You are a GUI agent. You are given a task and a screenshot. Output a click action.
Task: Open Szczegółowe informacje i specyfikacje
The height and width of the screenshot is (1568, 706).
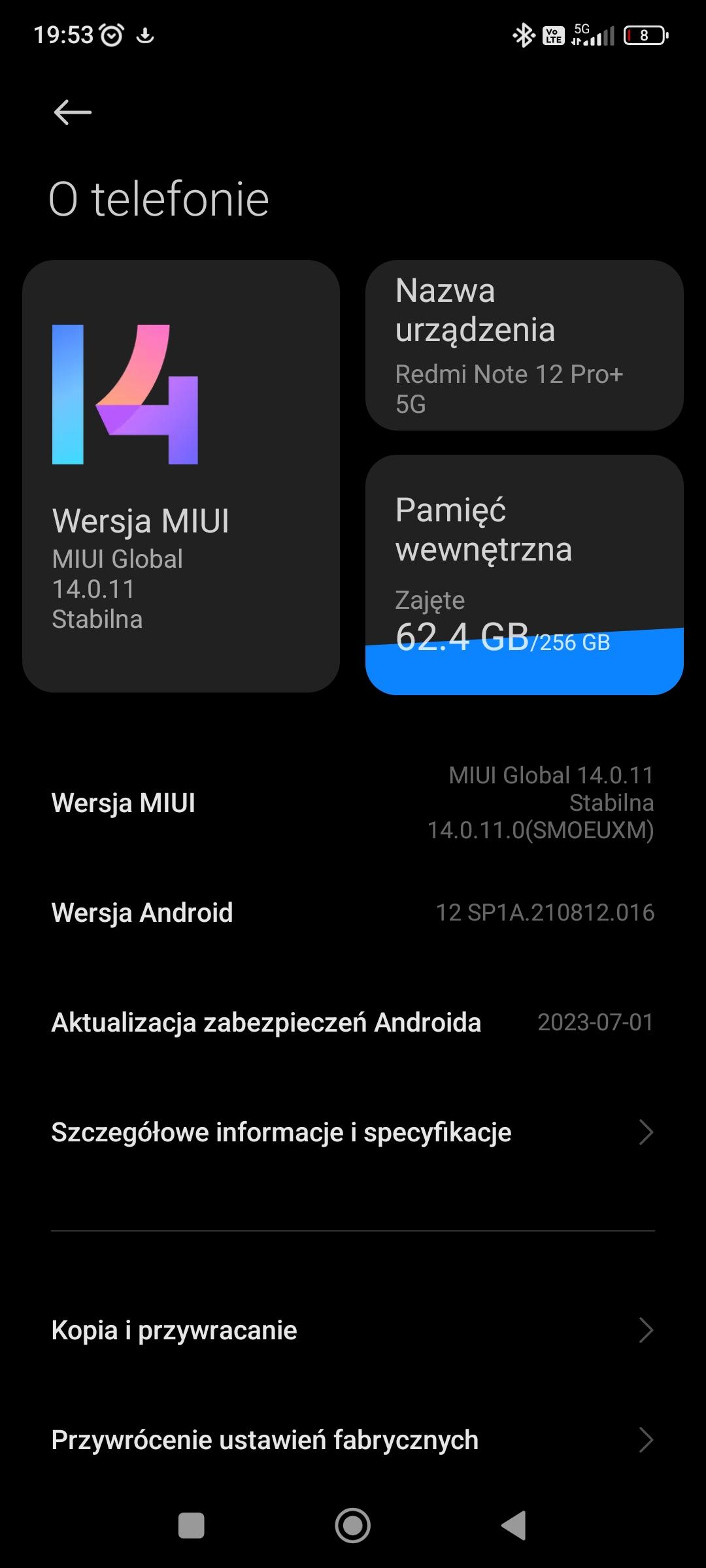(x=353, y=1132)
